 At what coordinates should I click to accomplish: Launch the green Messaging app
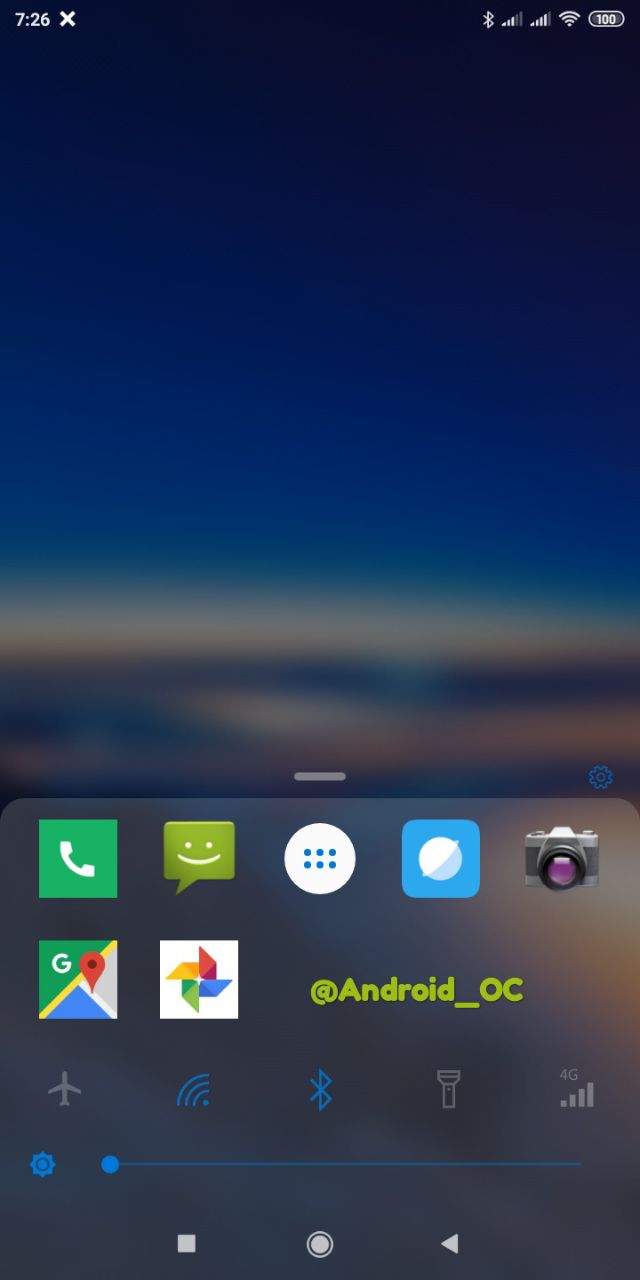coord(199,857)
